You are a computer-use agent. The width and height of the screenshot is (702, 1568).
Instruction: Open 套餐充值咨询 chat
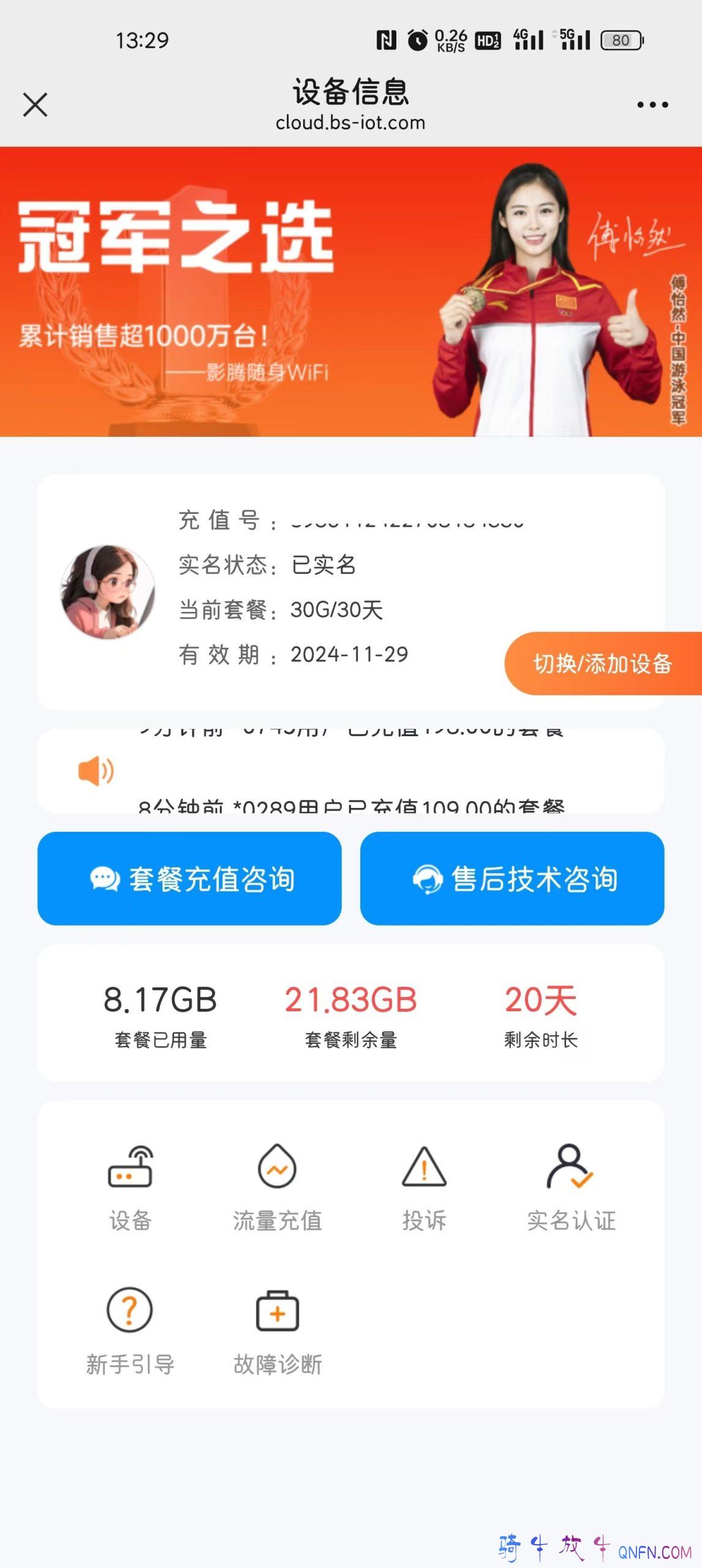pyautogui.click(x=189, y=878)
